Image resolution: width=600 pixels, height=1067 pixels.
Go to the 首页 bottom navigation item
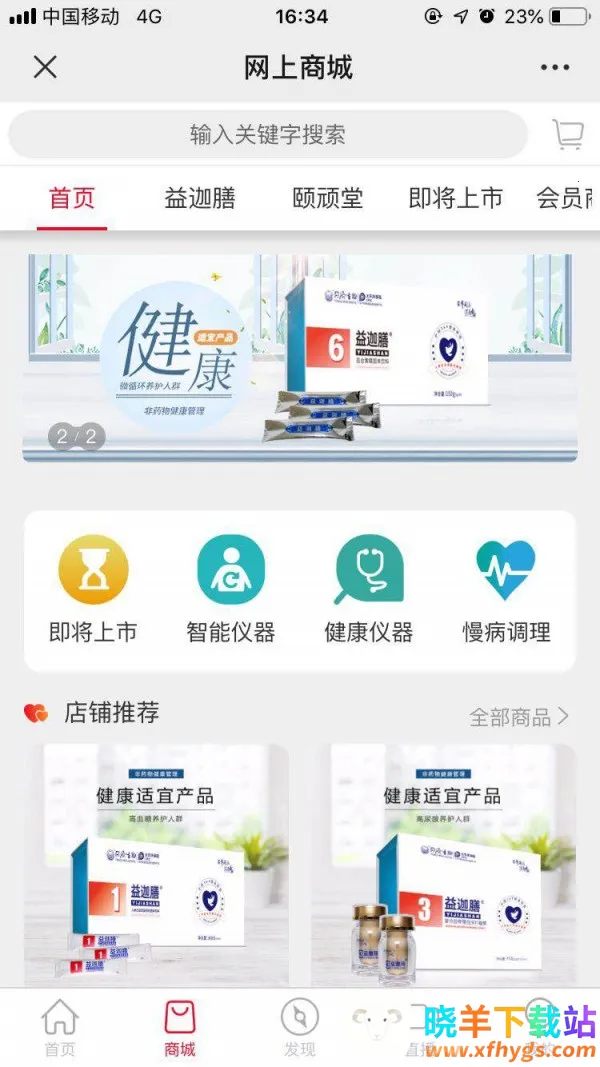tap(60, 1028)
